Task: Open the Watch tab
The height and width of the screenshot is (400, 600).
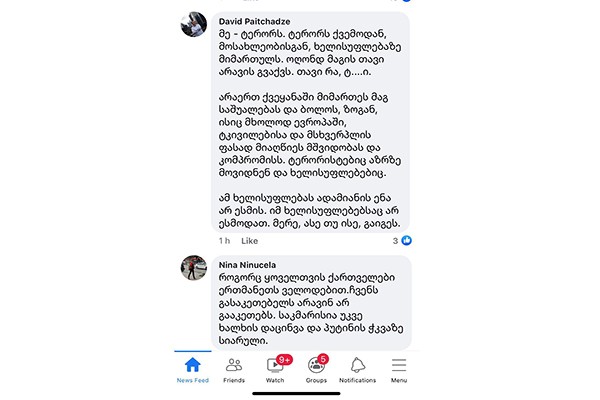Action: click(x=275, y=370)
